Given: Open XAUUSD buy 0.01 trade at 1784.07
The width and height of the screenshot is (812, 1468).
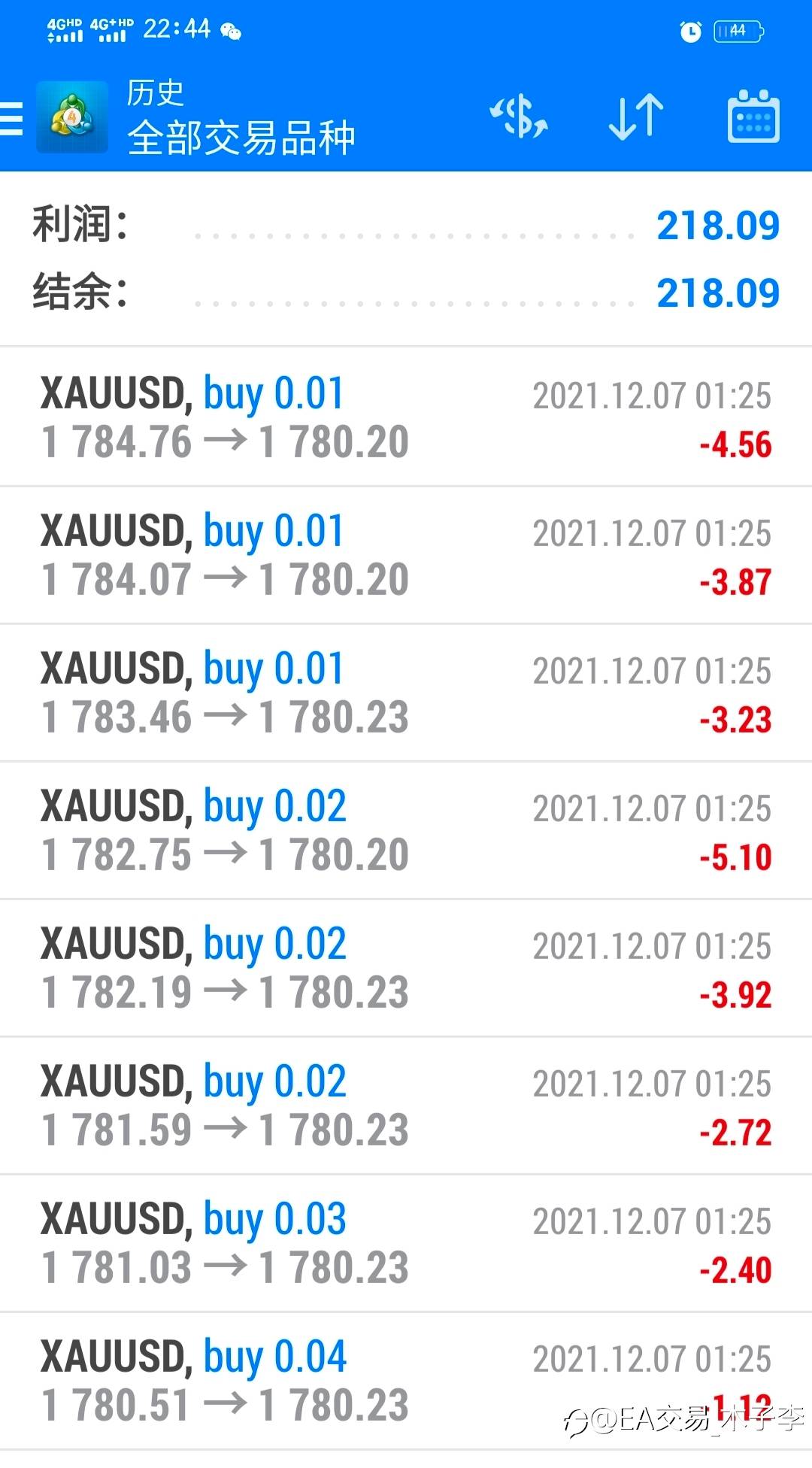Looking at the screenshot, I should [x=406, y=555].
